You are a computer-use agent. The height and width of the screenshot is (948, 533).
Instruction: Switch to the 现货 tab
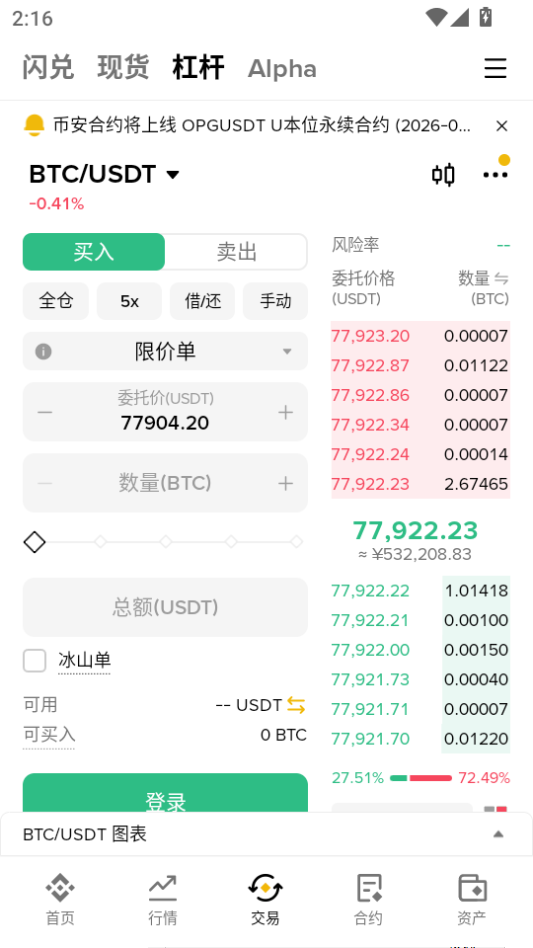click(x=123, y=67)
